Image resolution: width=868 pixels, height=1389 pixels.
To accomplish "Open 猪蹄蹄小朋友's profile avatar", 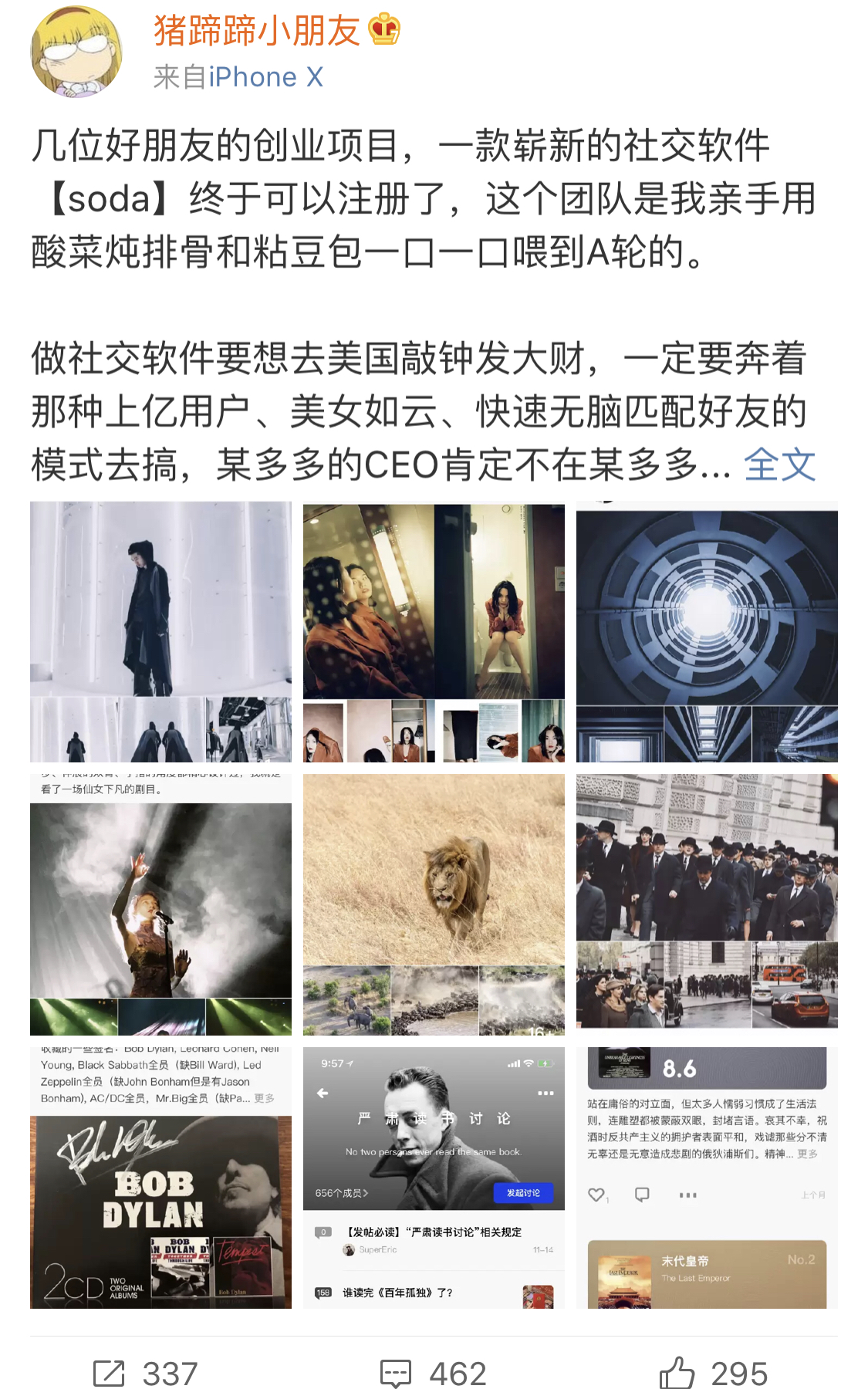I will (x=76, y=52).
